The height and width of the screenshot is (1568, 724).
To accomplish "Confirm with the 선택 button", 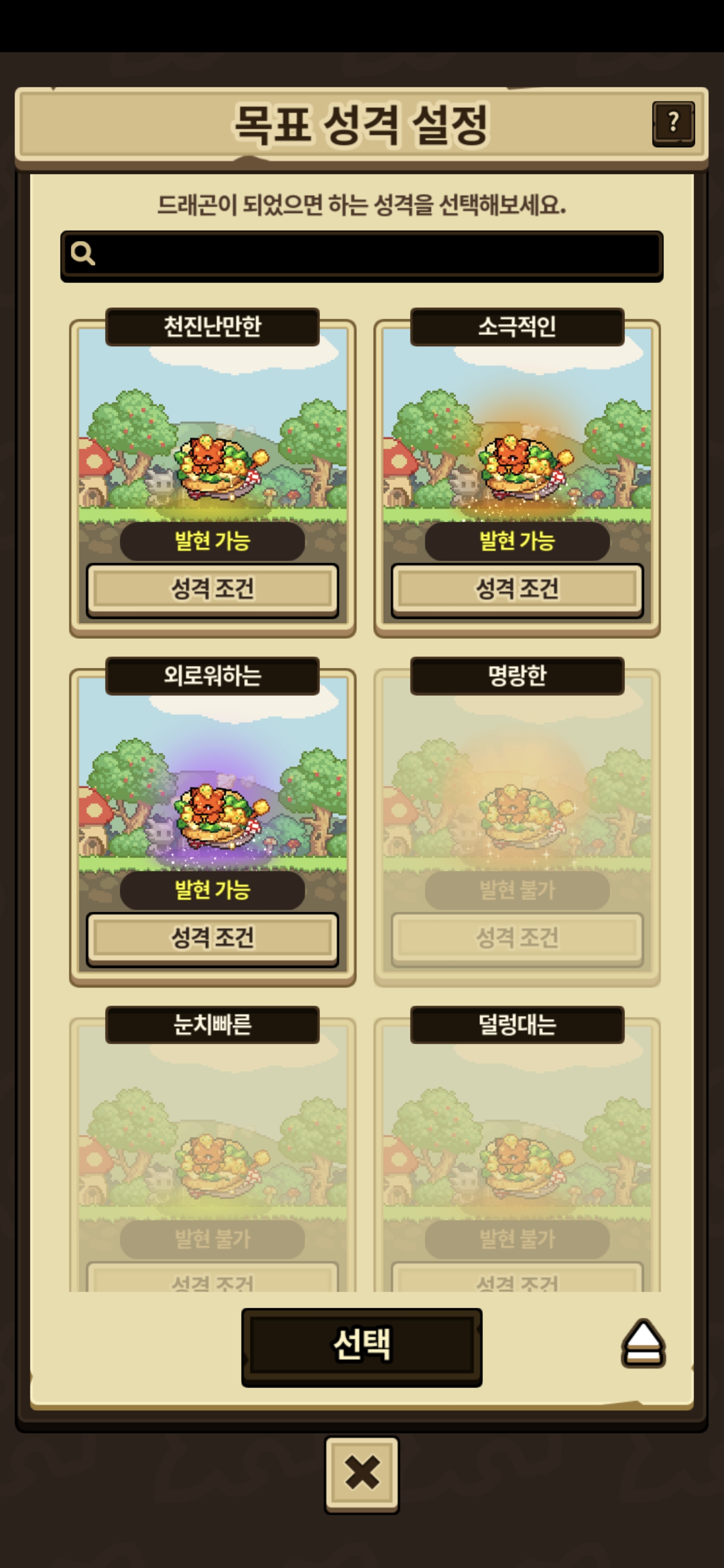I will (x=361, y=1346).
